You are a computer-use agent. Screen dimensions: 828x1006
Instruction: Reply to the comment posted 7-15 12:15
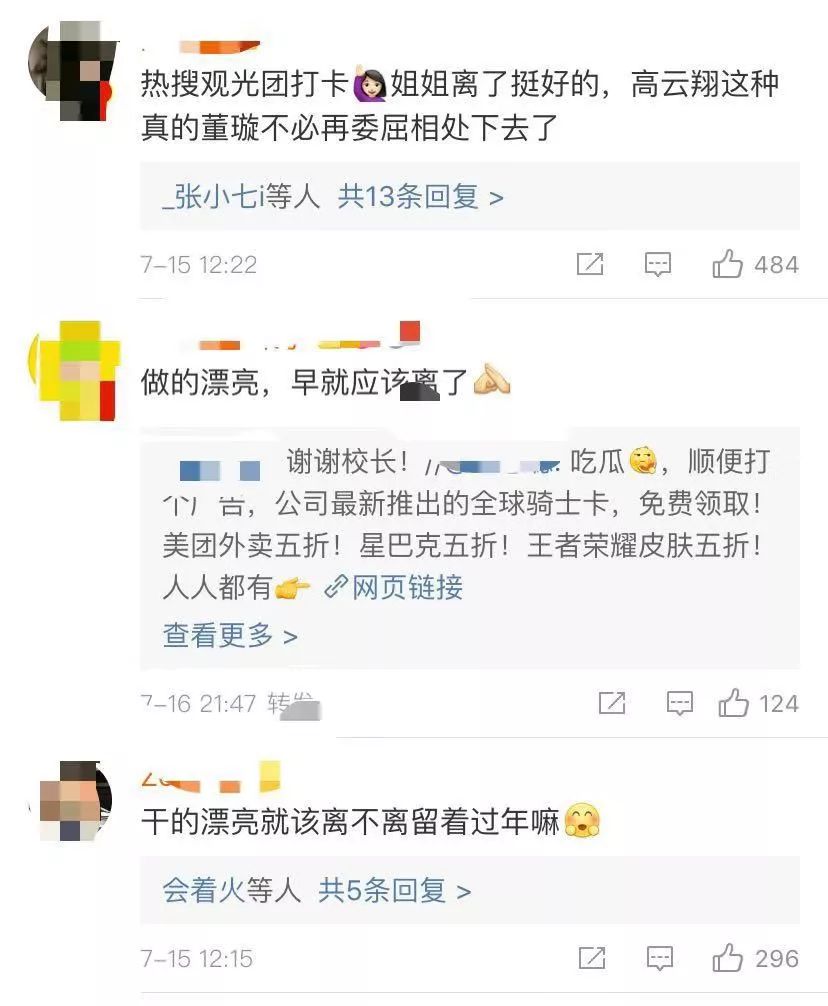click(659, 959)
